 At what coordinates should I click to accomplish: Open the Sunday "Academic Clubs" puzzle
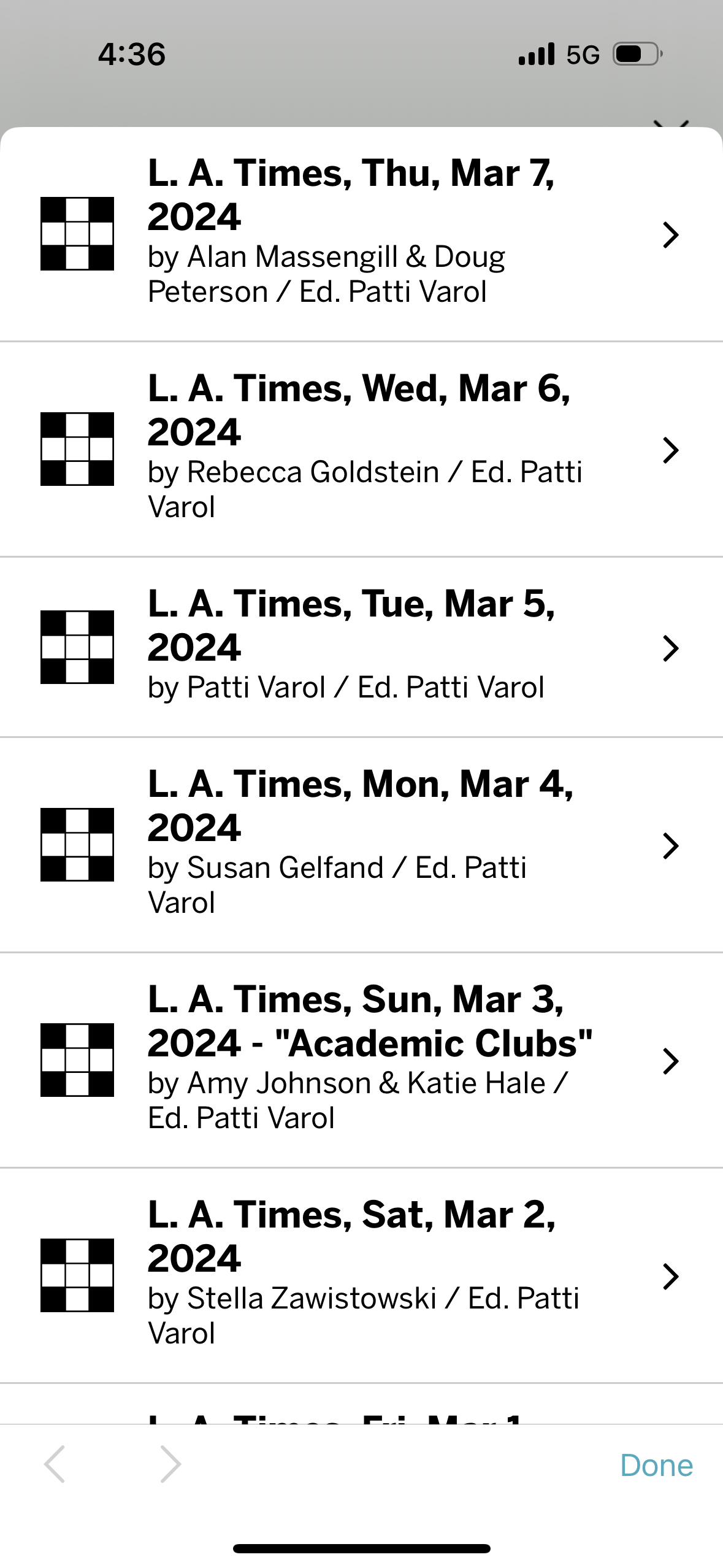tap(361, 1060)
